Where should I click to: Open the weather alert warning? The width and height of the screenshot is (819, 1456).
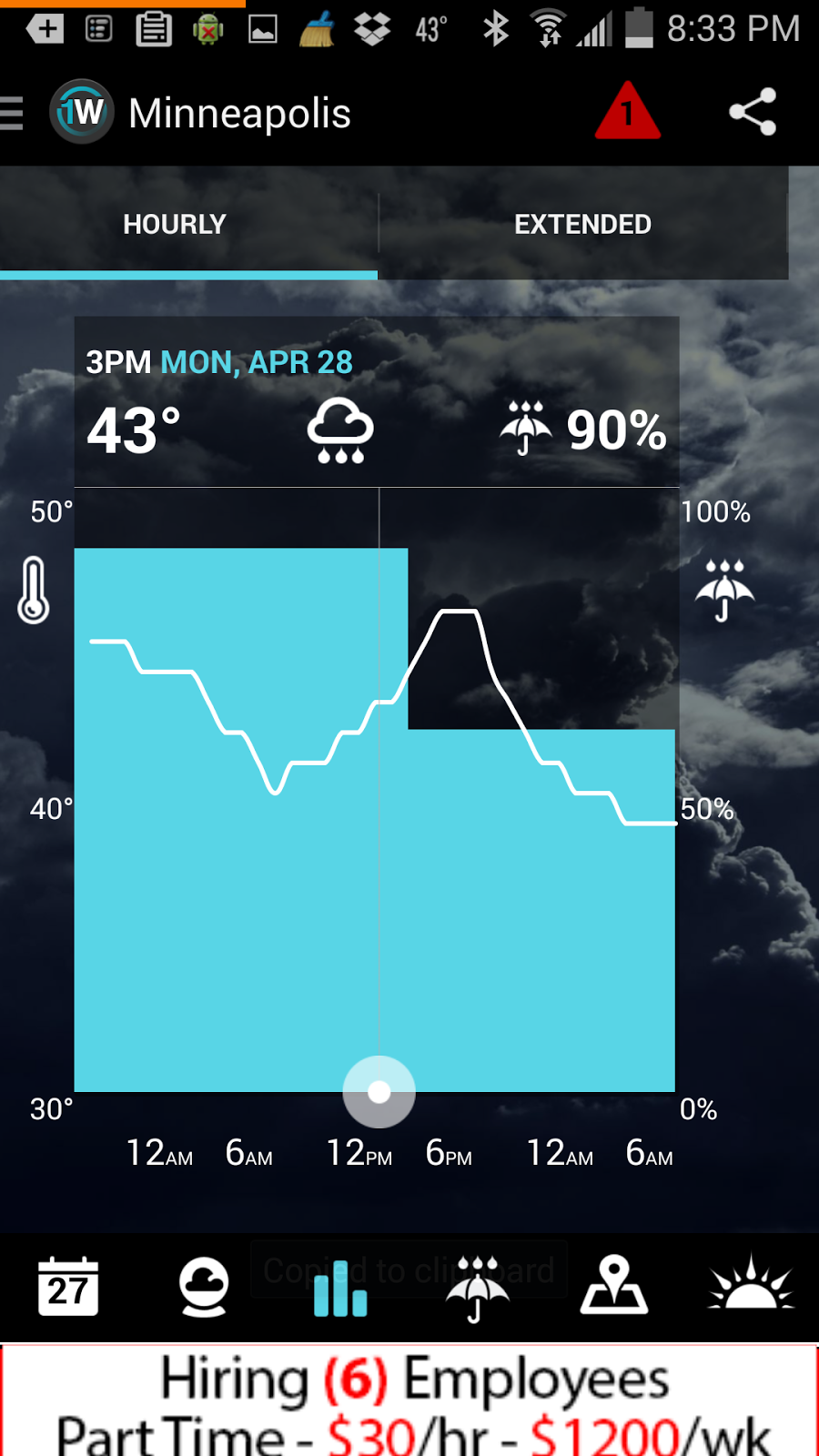point(627,112)
